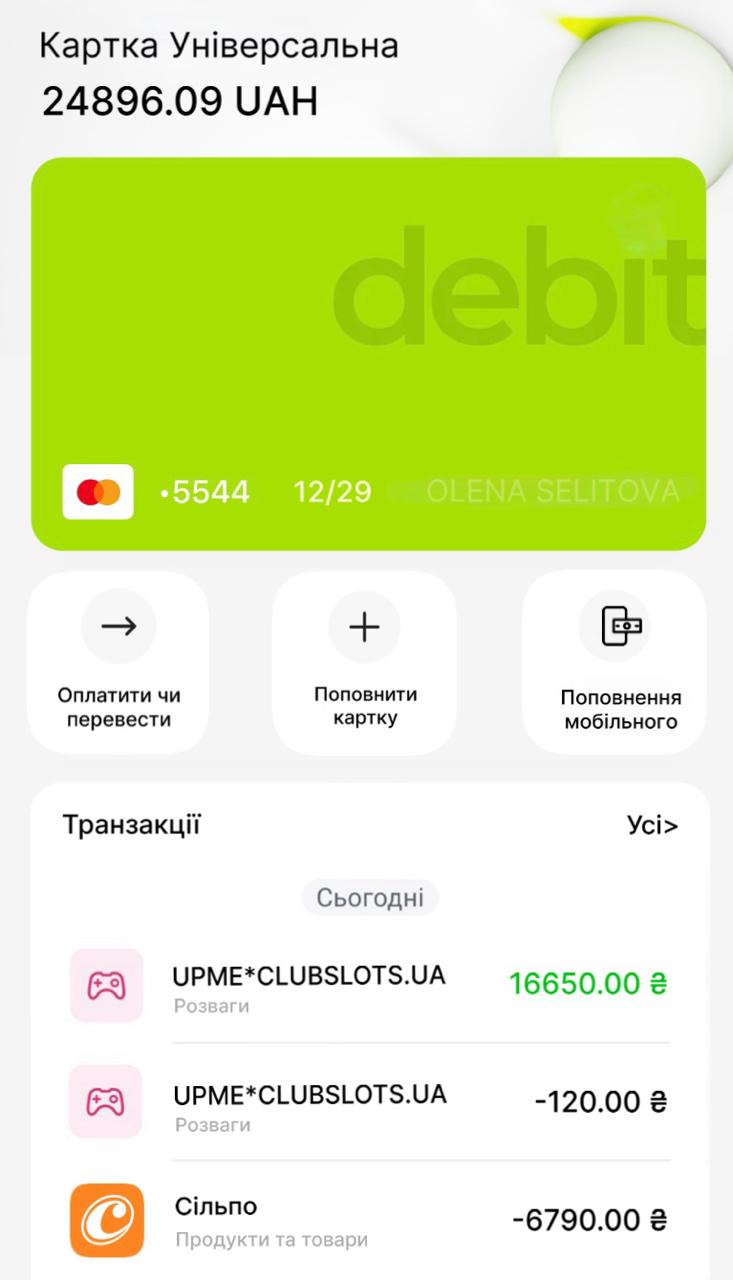Screen dimensions: 733x1280
Task: Select Поповнити картку to top up
Action: pyautogui.click(x=365, y=661)
